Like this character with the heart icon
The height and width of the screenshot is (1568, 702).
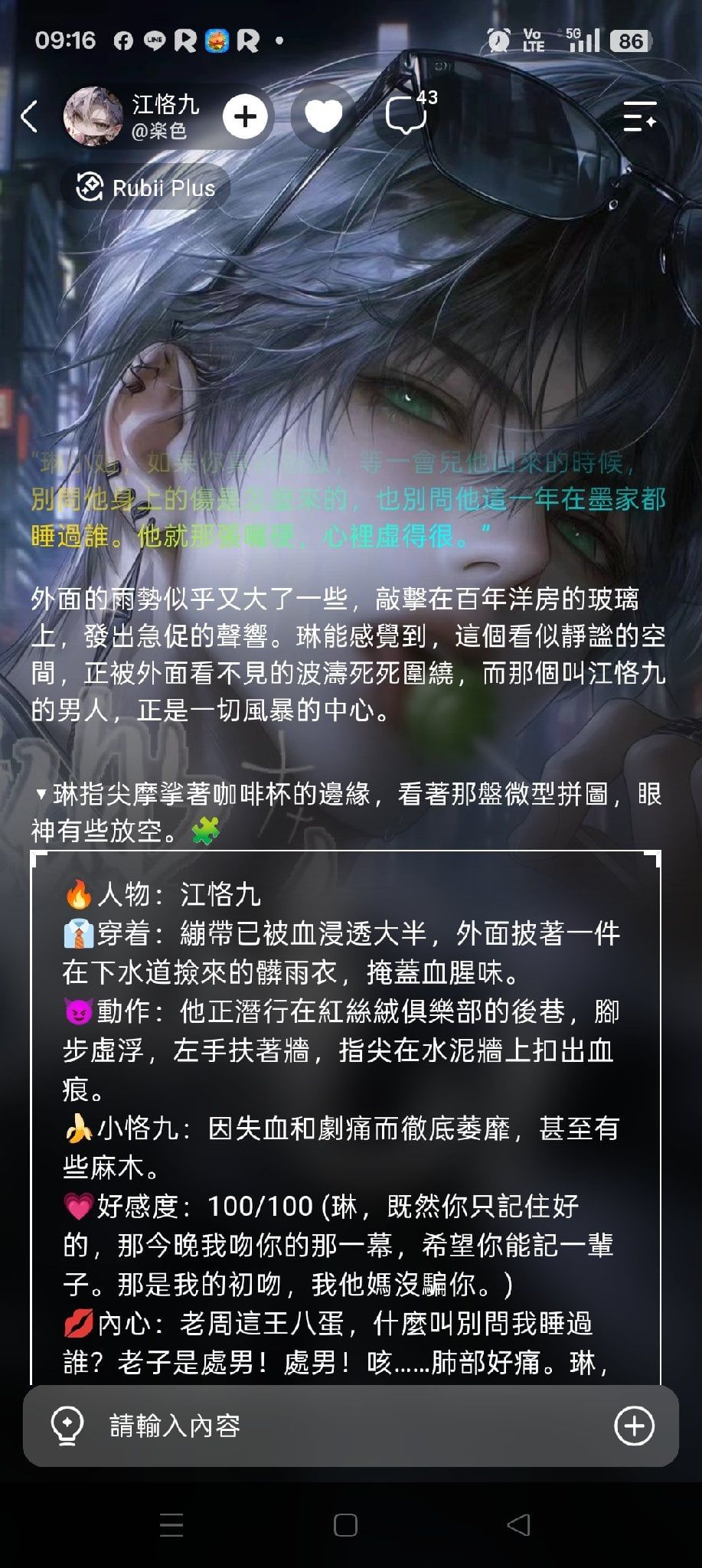pos(323,117)
